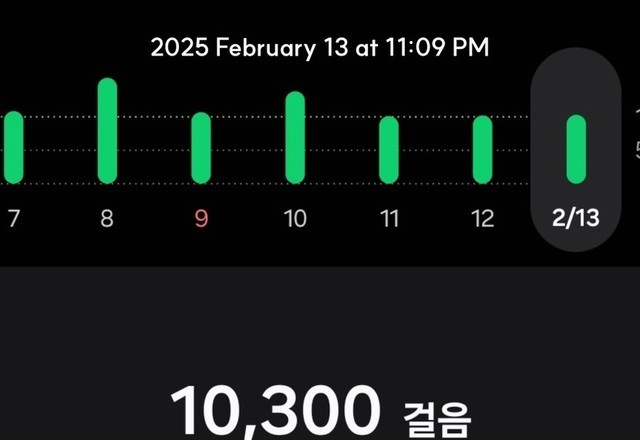The height and width of the screenshot is (440, 640).
Task: Show steps for day 9
Action: tap(201, 148)
